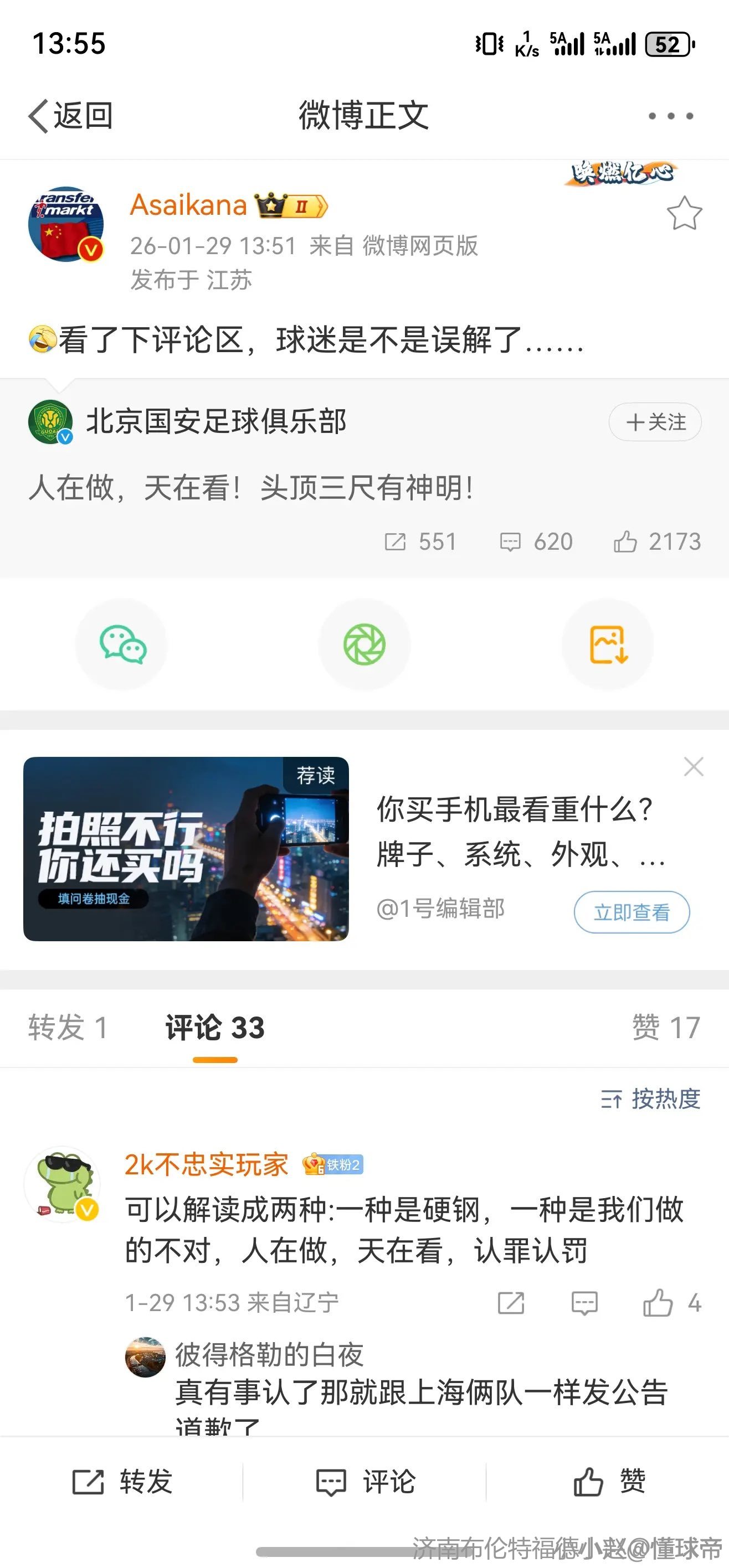Open the 拍照不行你还买吗 ad image
729x1568 pixels.
186,849
